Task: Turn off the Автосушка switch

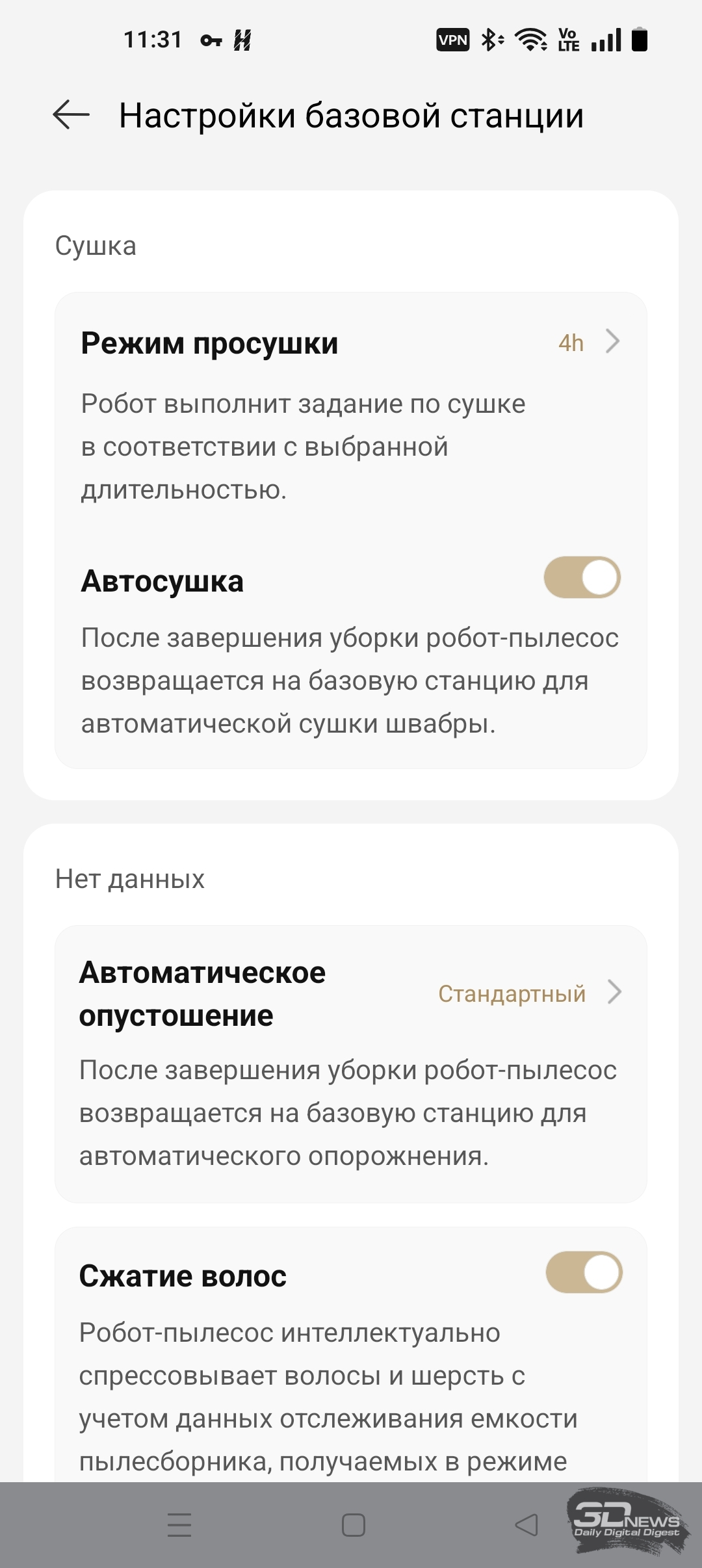Action: [x=582, y=578]
